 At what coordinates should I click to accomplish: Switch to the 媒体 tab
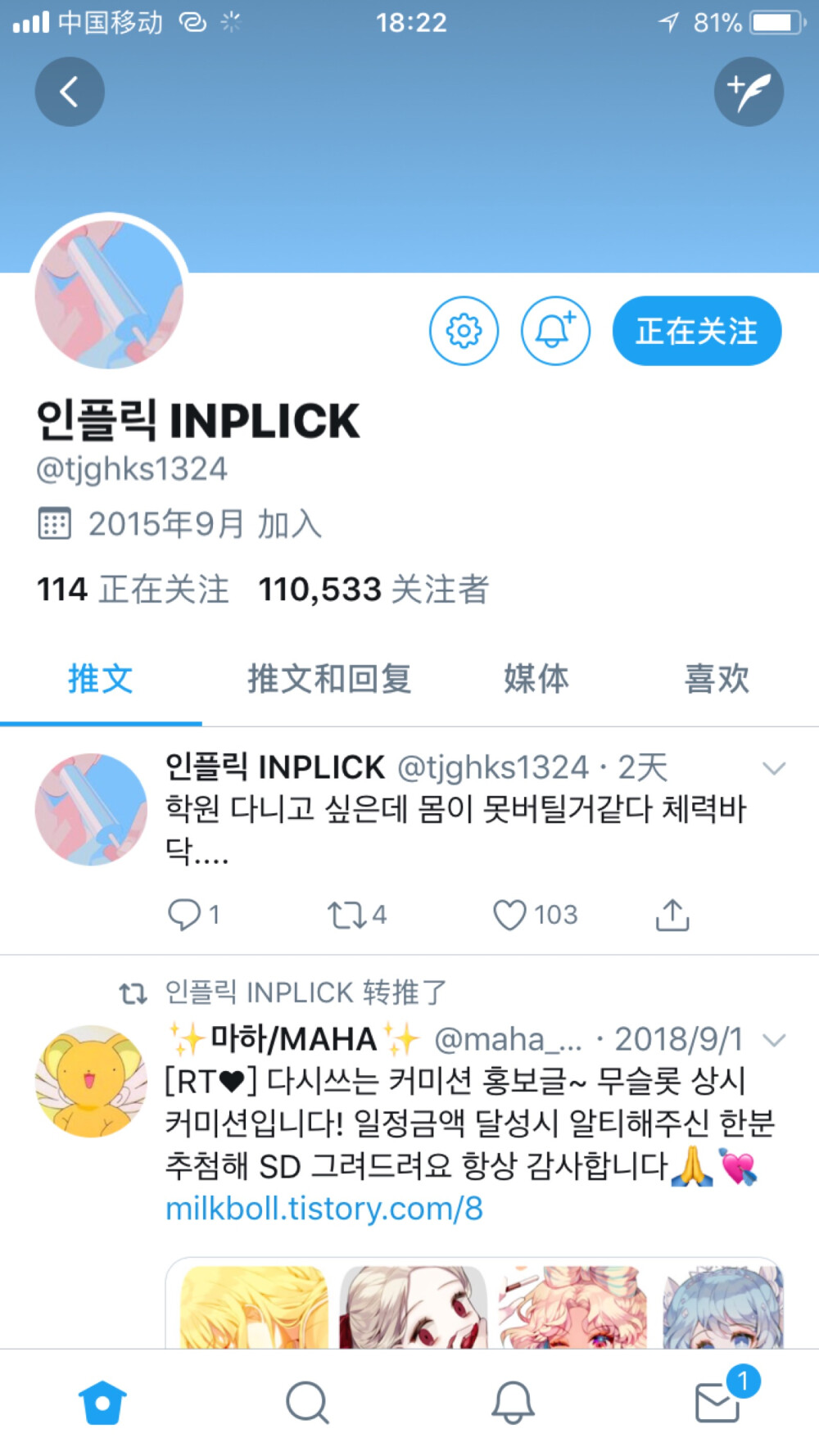(x=536, y=679)
